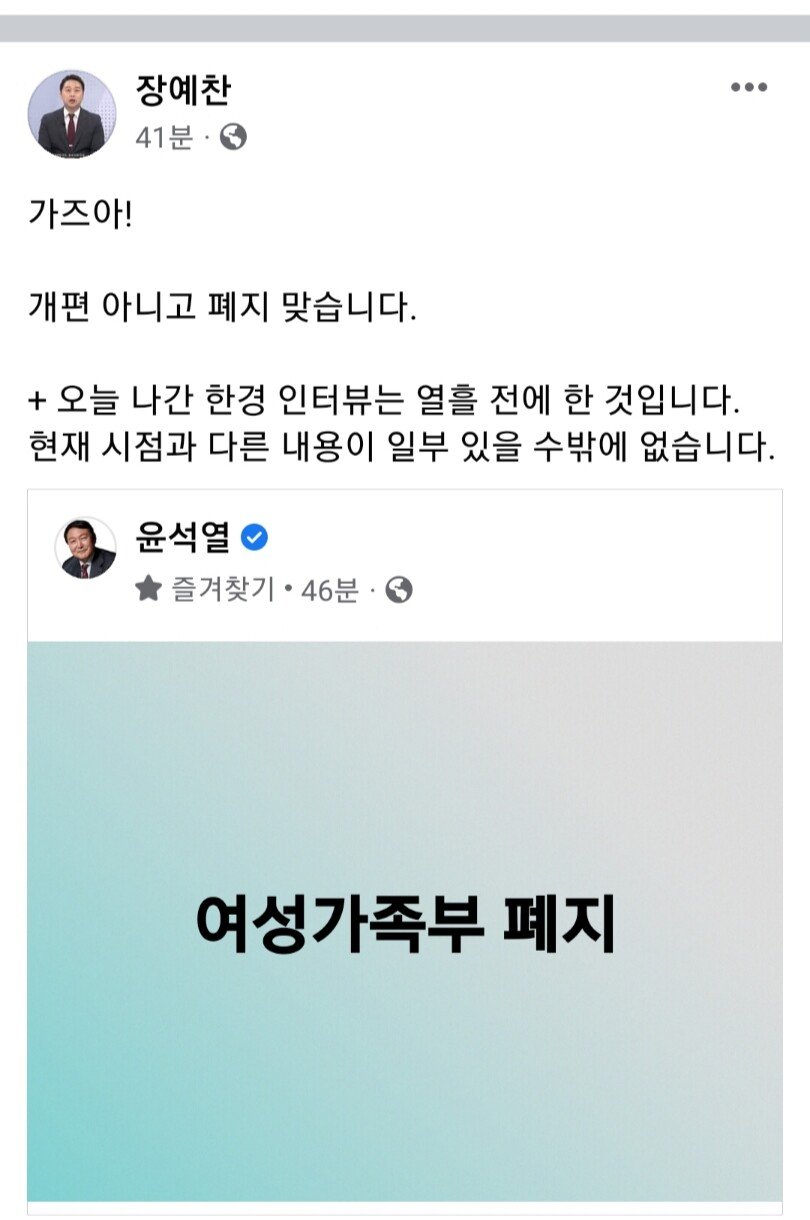Open the post's three-dot options menu
Viewport: 810px width, 1220px height.
(748, 88)
